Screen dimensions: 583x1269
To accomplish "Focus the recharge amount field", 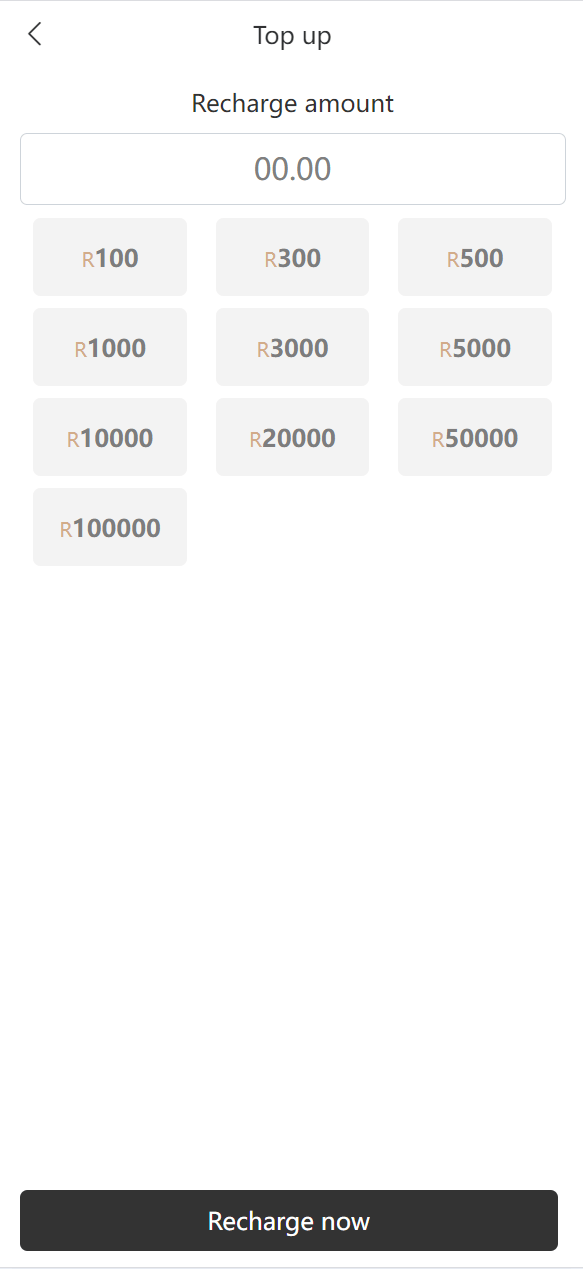I will [292, 169].
